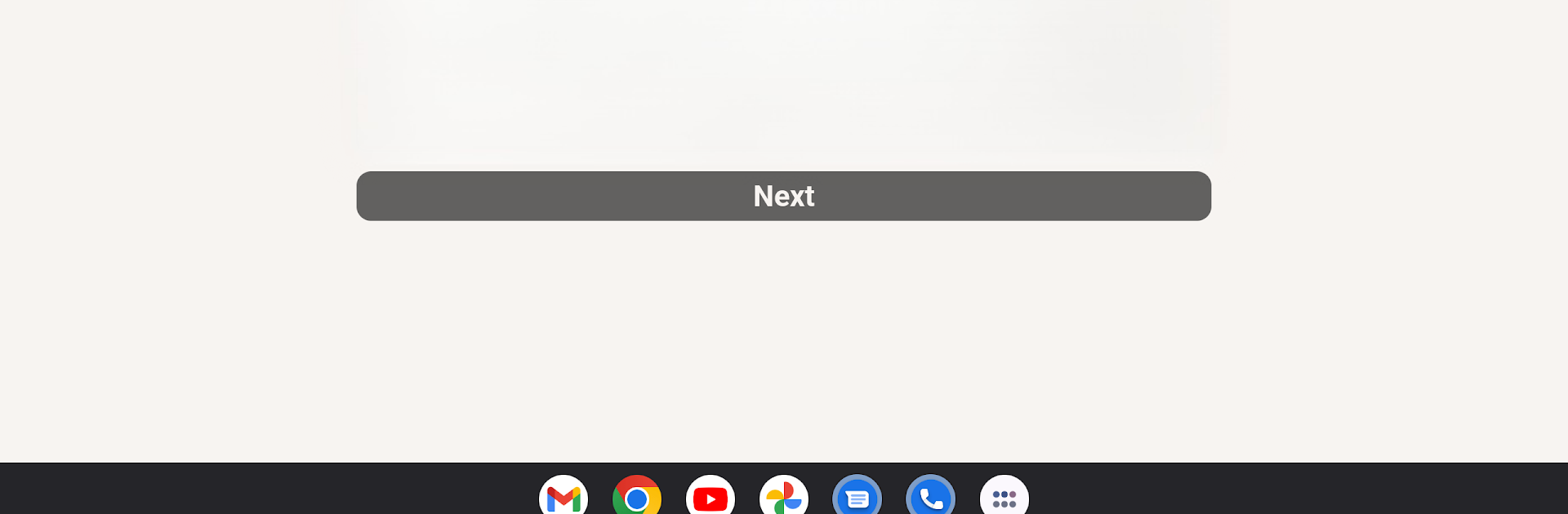Open the all apps drawer
Screen dimensions: 1568x514
1004,497
